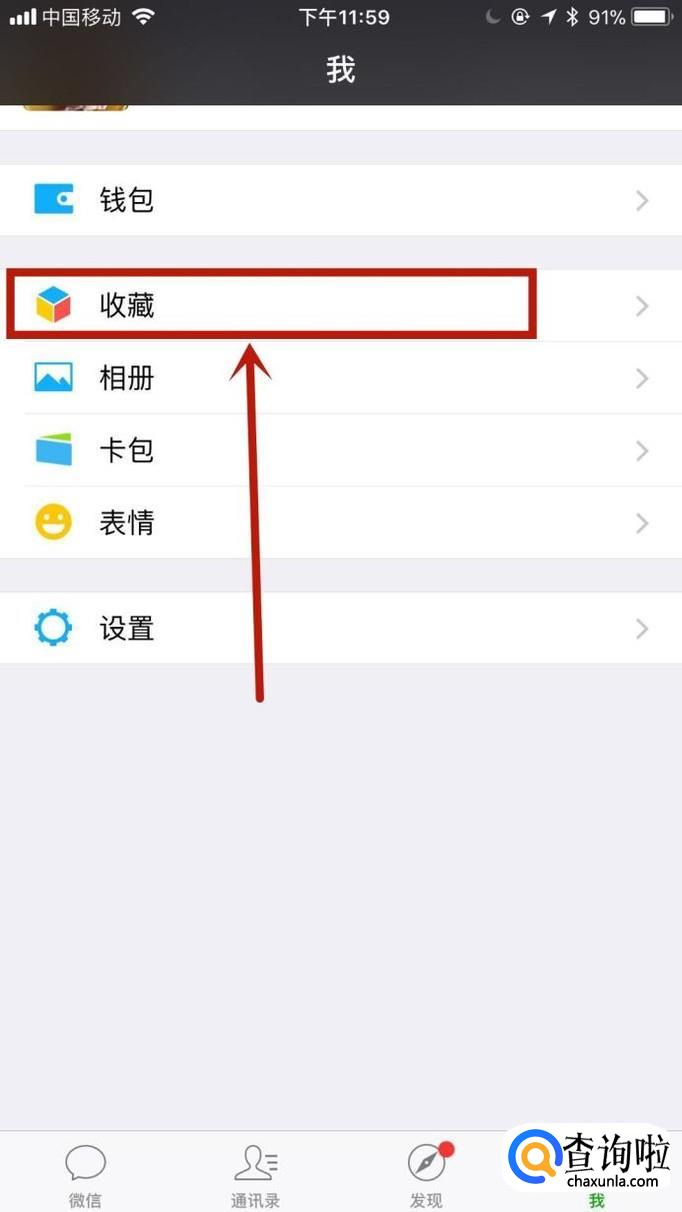The image size is (682, 1212).
Task: Switch to the 通讯录 contacts tab
Action: click(x=255, y=1175)
